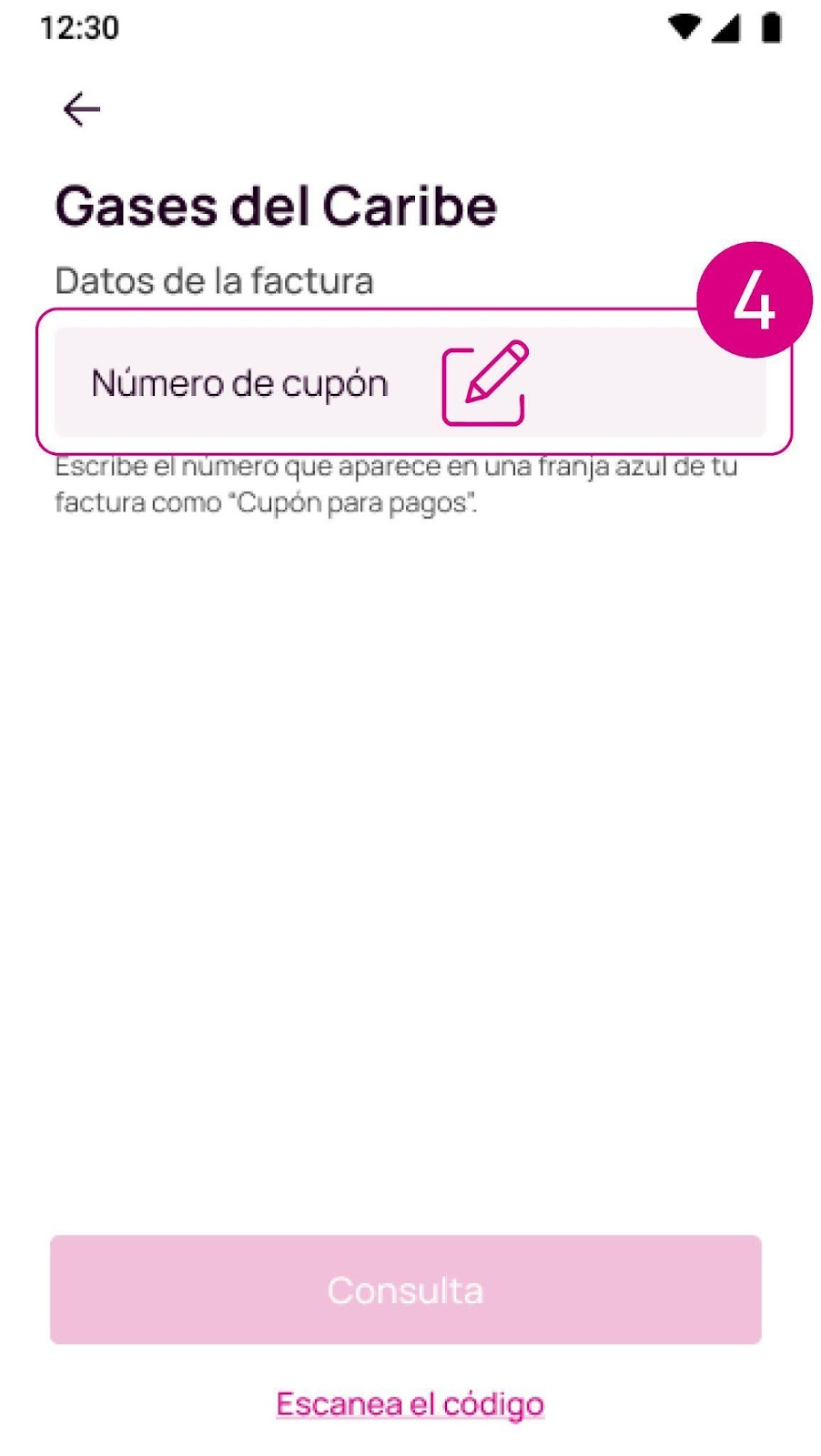821x1456 pixels.
Task: Tap the Número de cupón input field
Action: click(x=239, y=382)
